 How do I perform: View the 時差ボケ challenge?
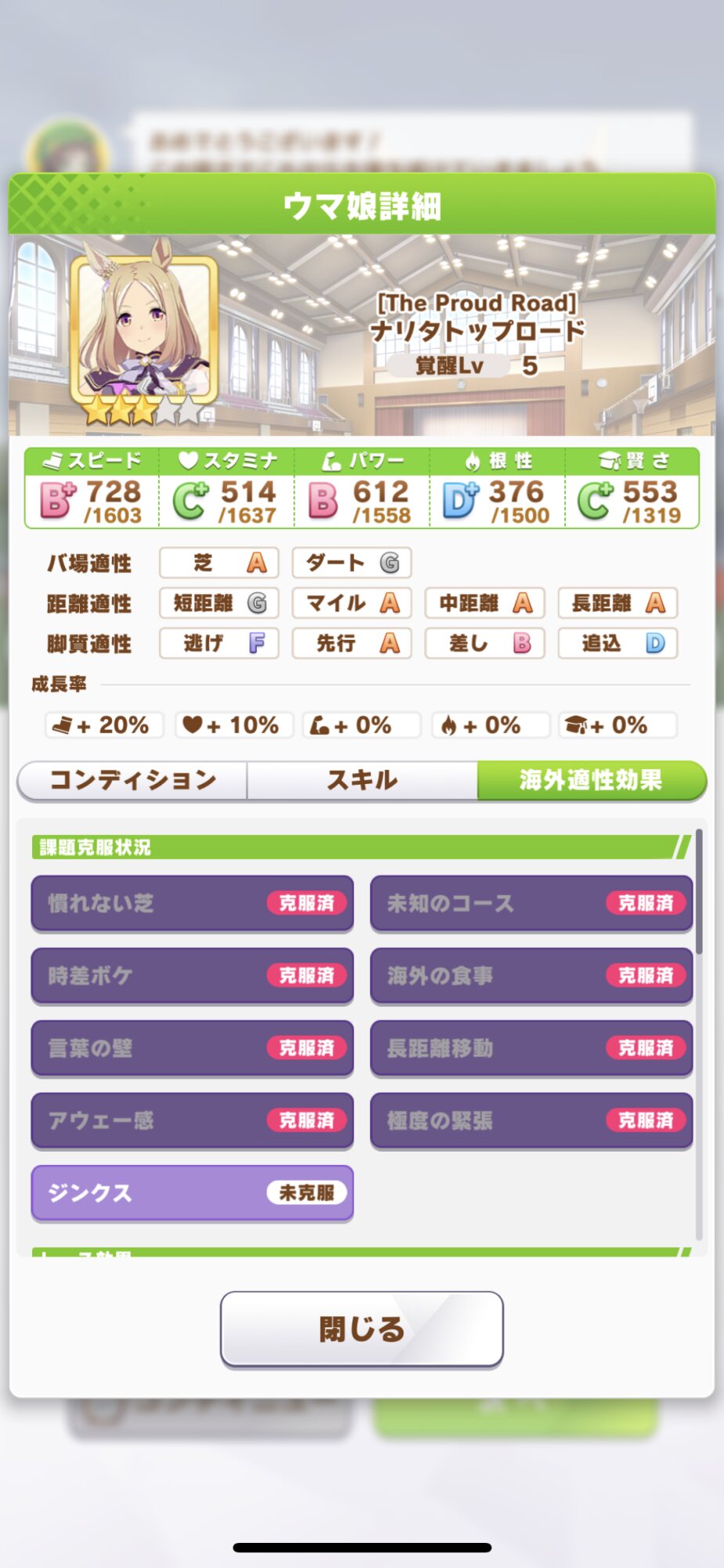[192, 975]
